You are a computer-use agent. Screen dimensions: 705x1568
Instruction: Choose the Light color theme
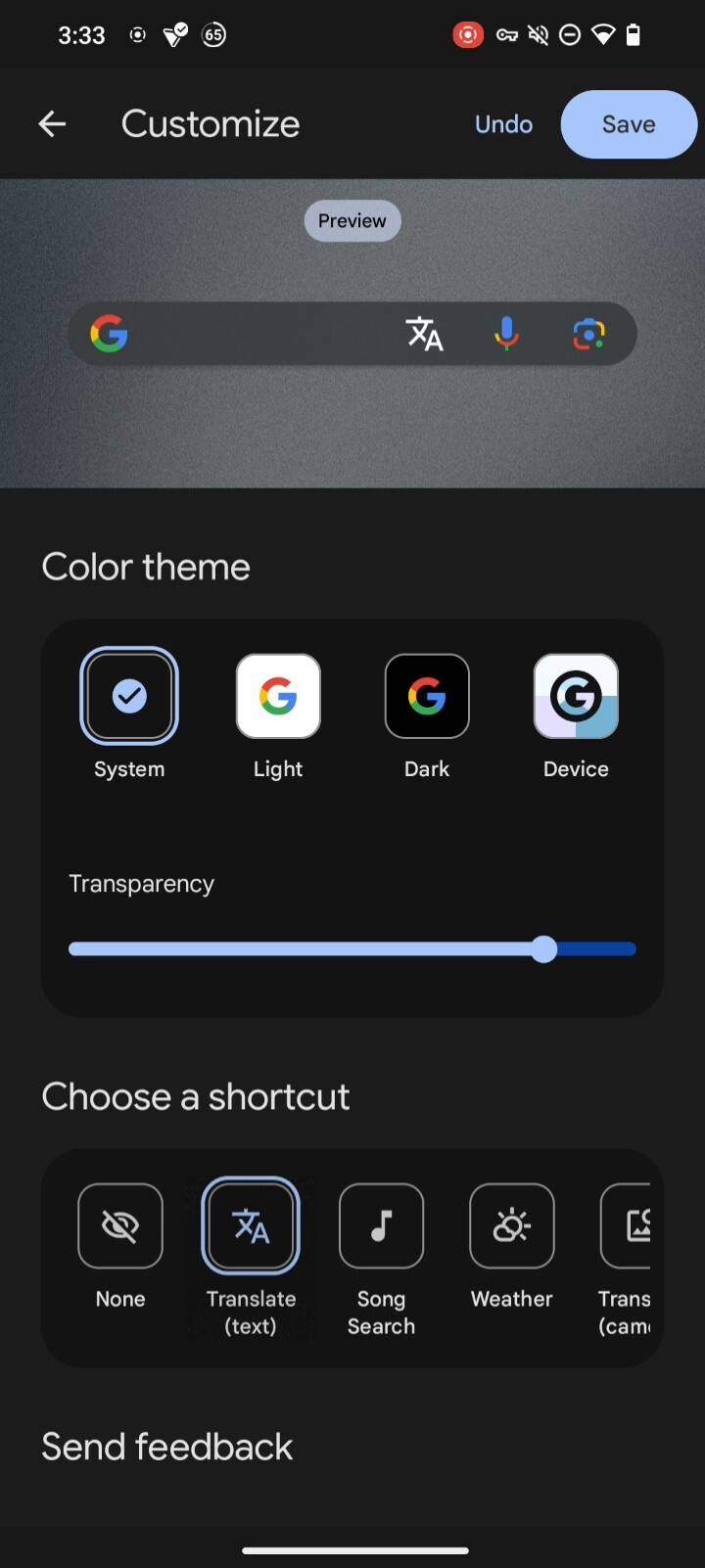(278, 696)
